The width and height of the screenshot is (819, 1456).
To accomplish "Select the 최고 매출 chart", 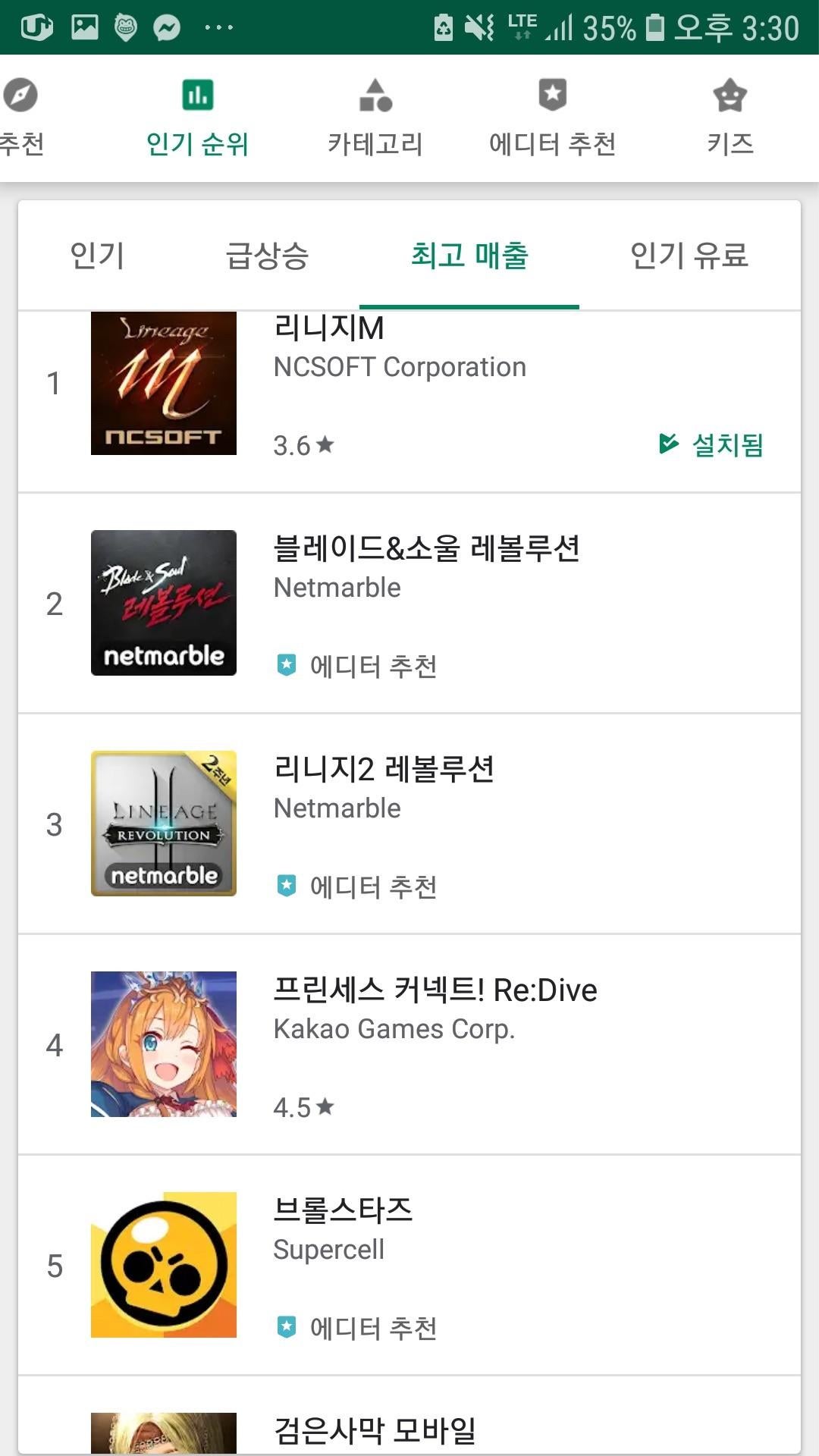I will pos(469,256).
